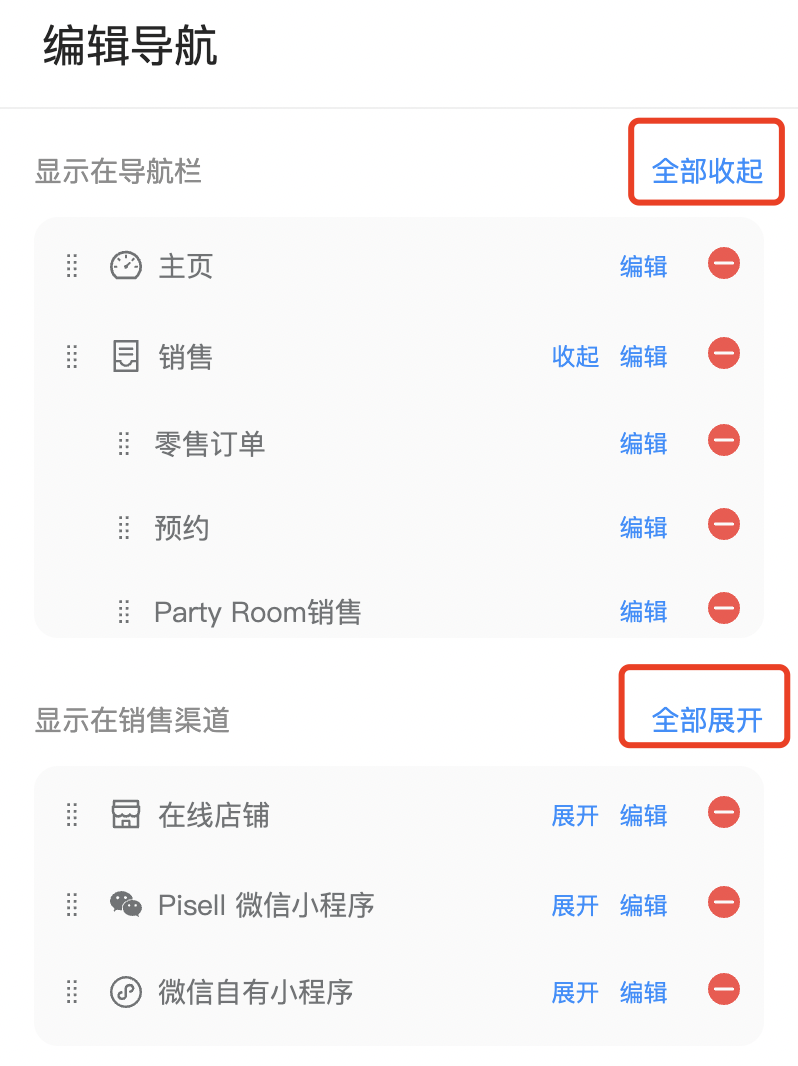
Task: Collapse the 销售 section
Action: coord(575,356)
